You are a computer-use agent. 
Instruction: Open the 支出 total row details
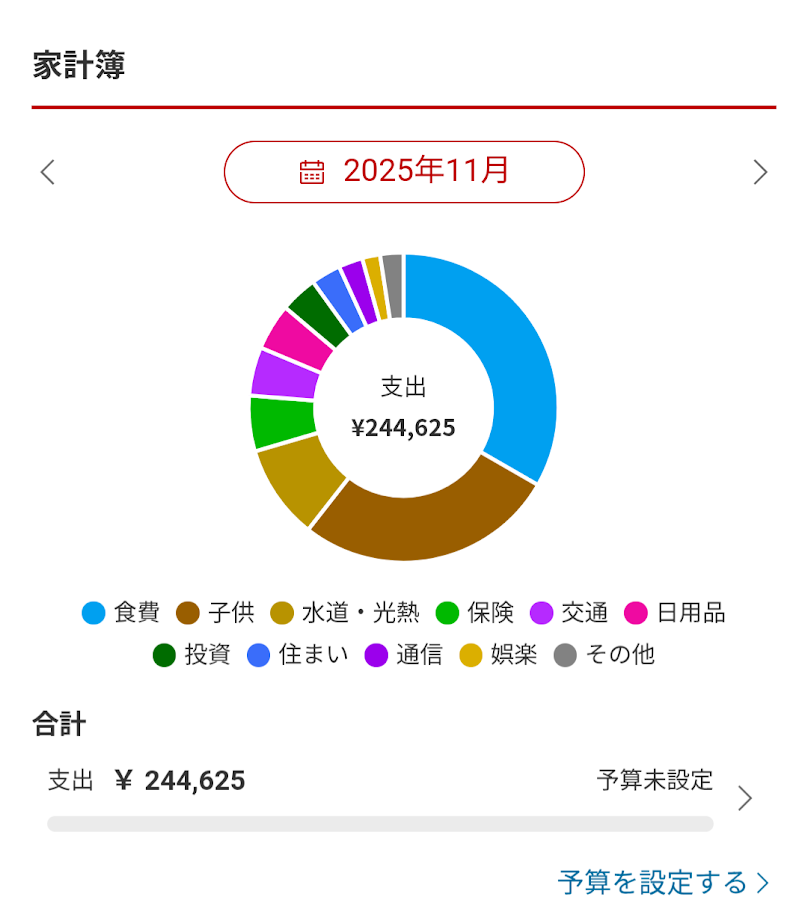point(400,797)
